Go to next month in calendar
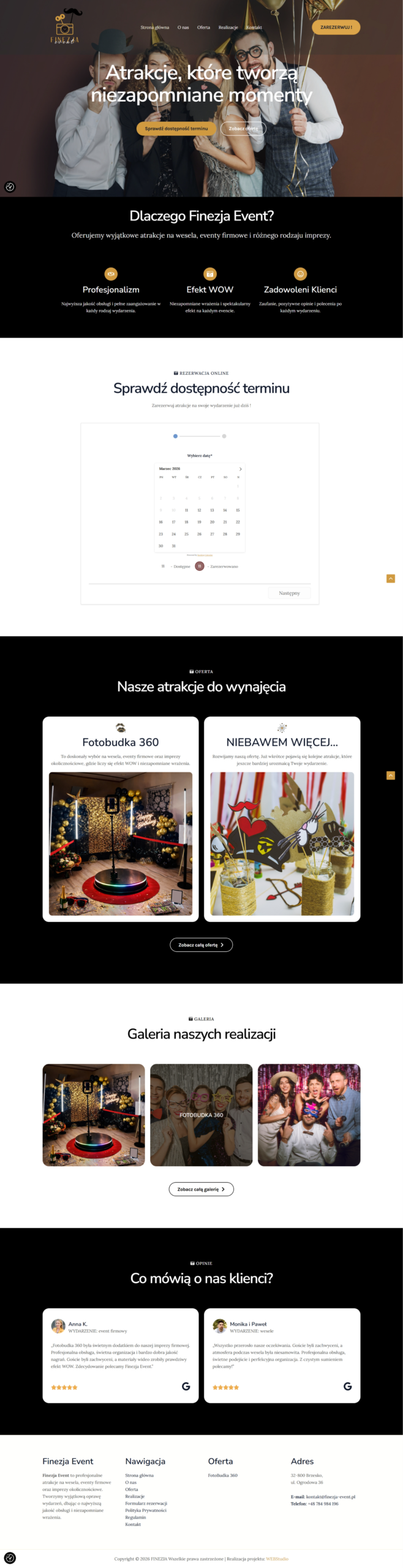This screenshot has width=403, height=1568. 240,469
